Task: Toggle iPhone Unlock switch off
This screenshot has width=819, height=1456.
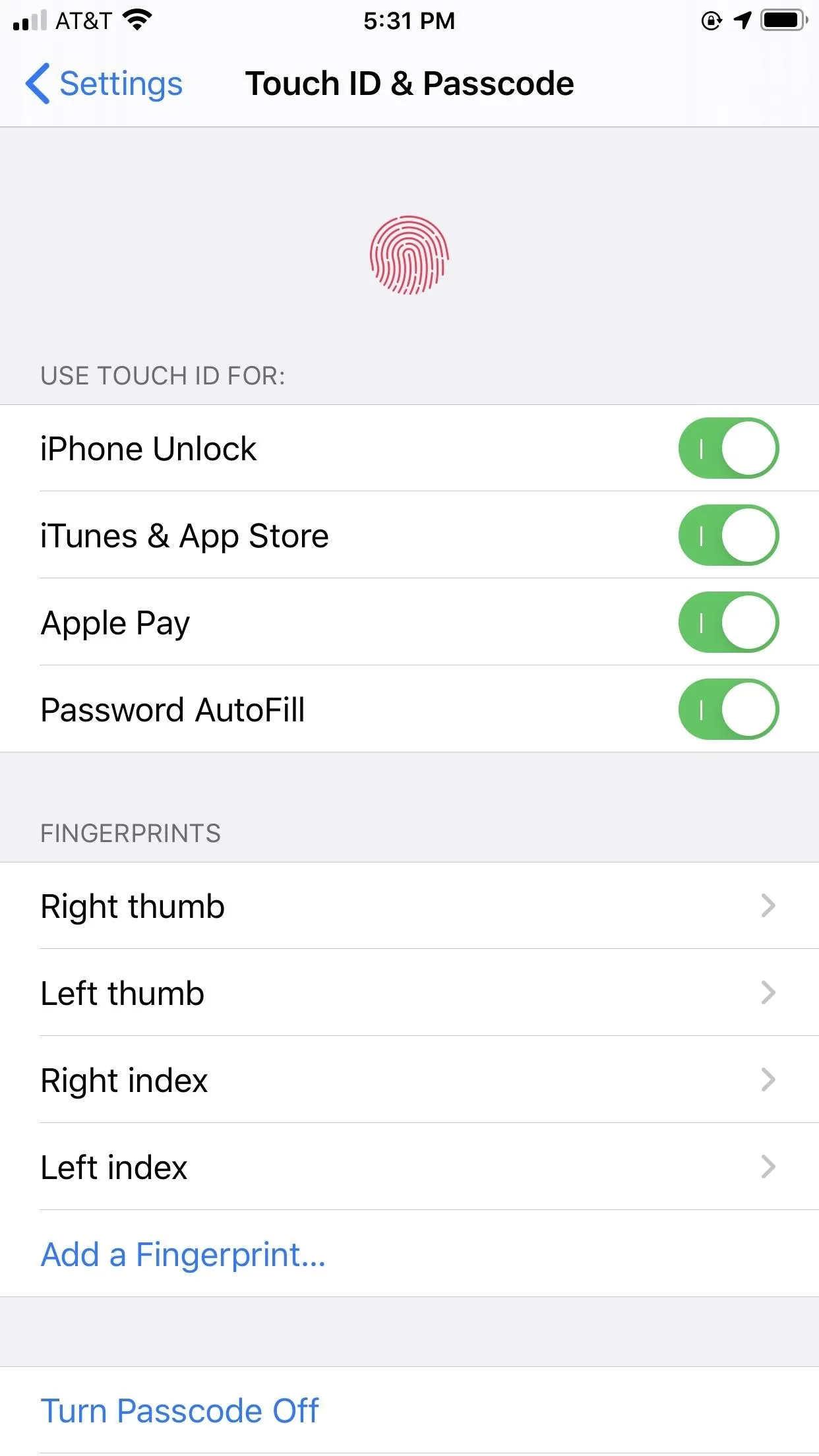Action: pyautogui.click(x=728, y=448)
